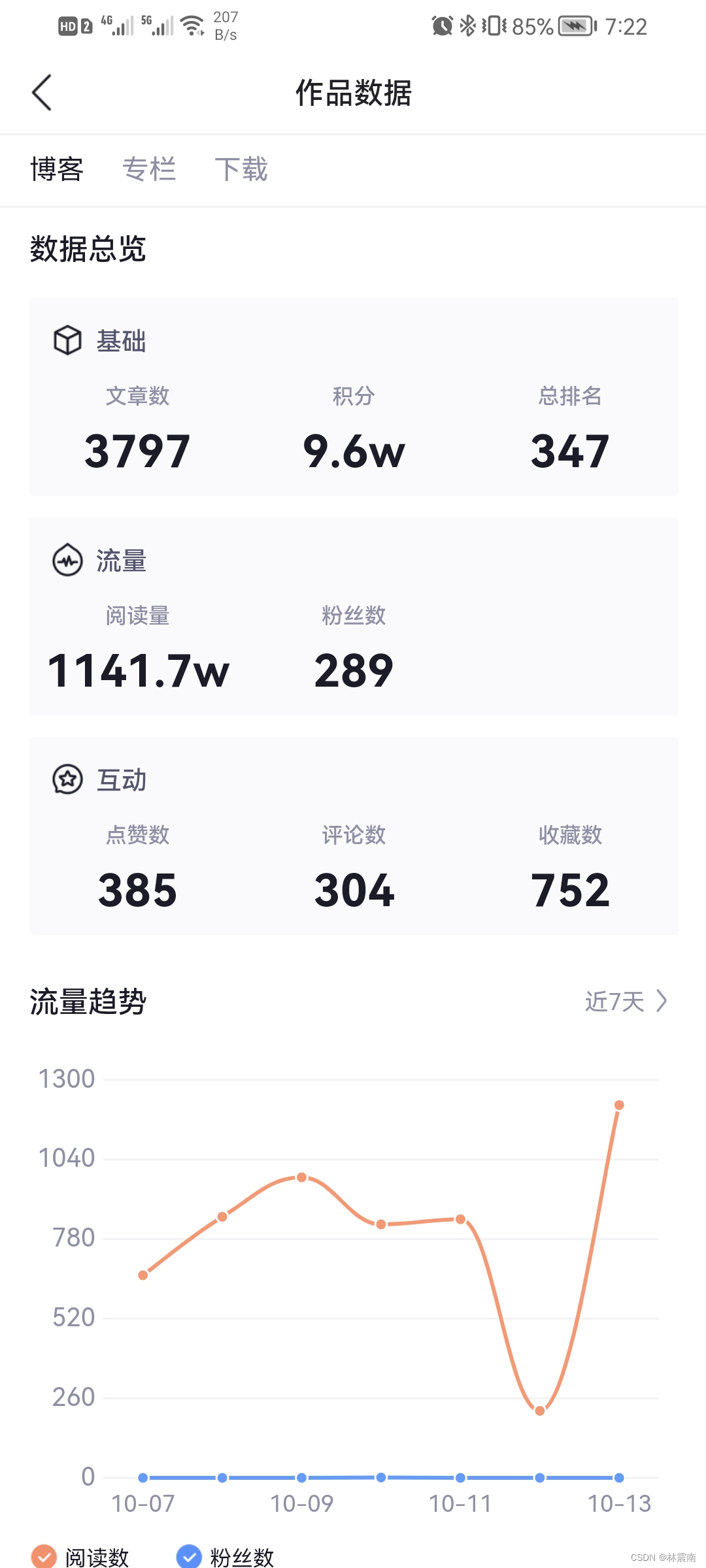Open the 近7天 time range selector
Screen dimensions: 706x1568
(x=626, y=1001)
